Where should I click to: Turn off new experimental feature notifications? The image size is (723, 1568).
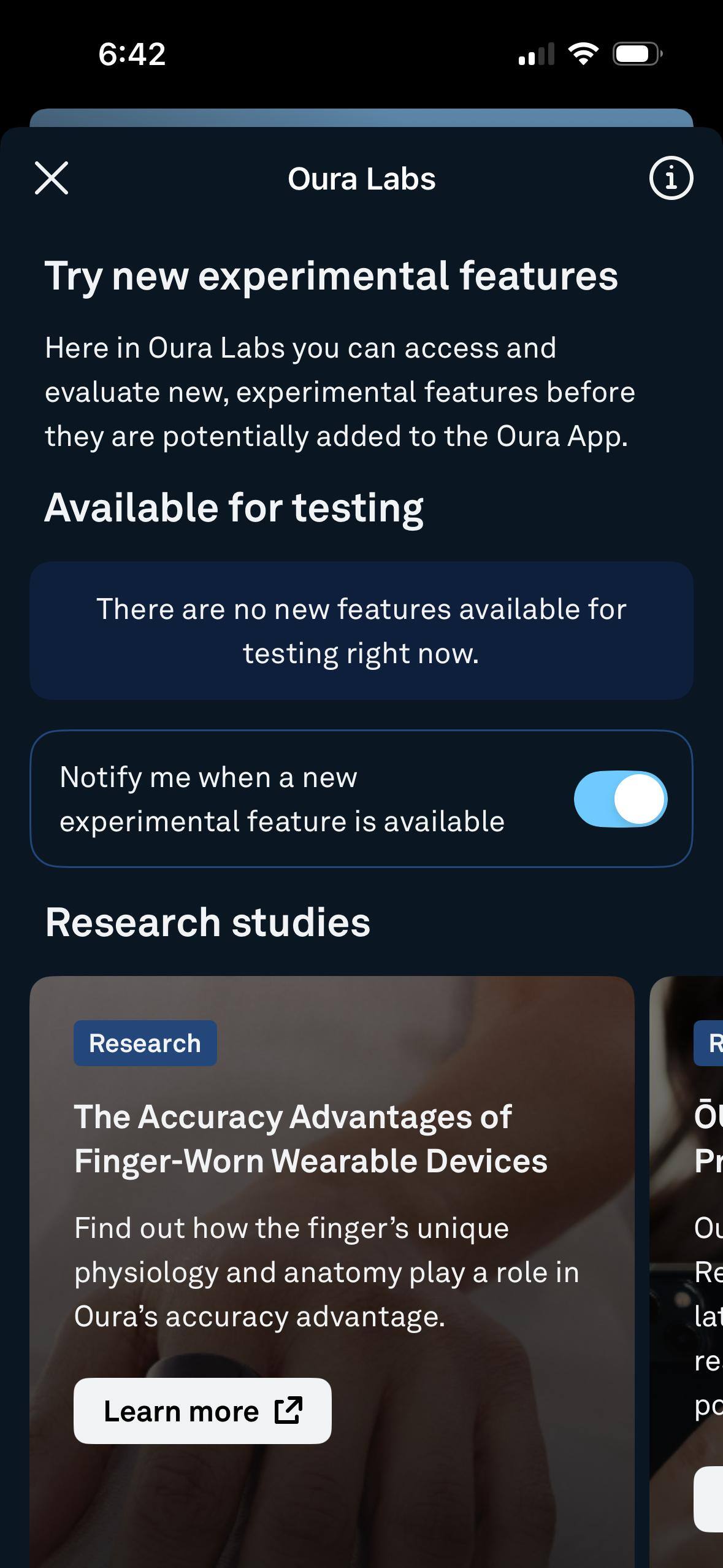click(x=620, y=799)
